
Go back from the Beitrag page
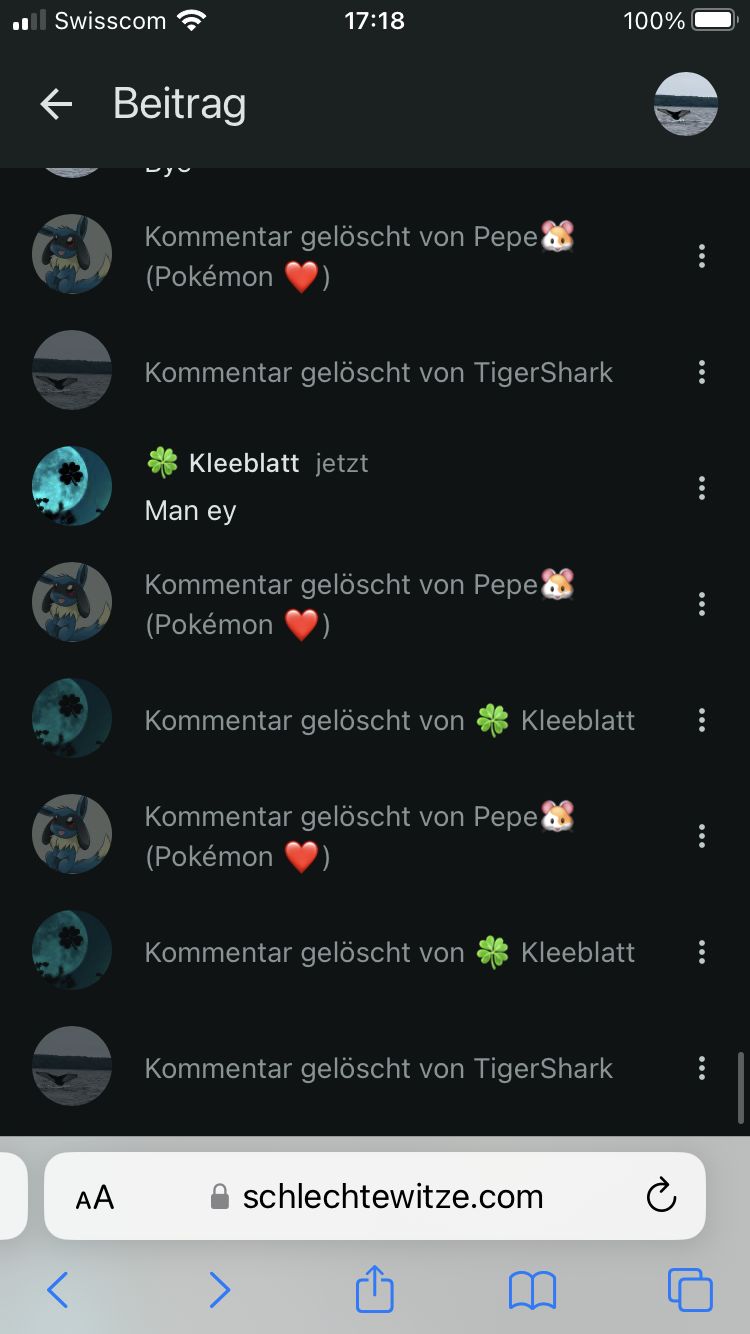[56, 104]
